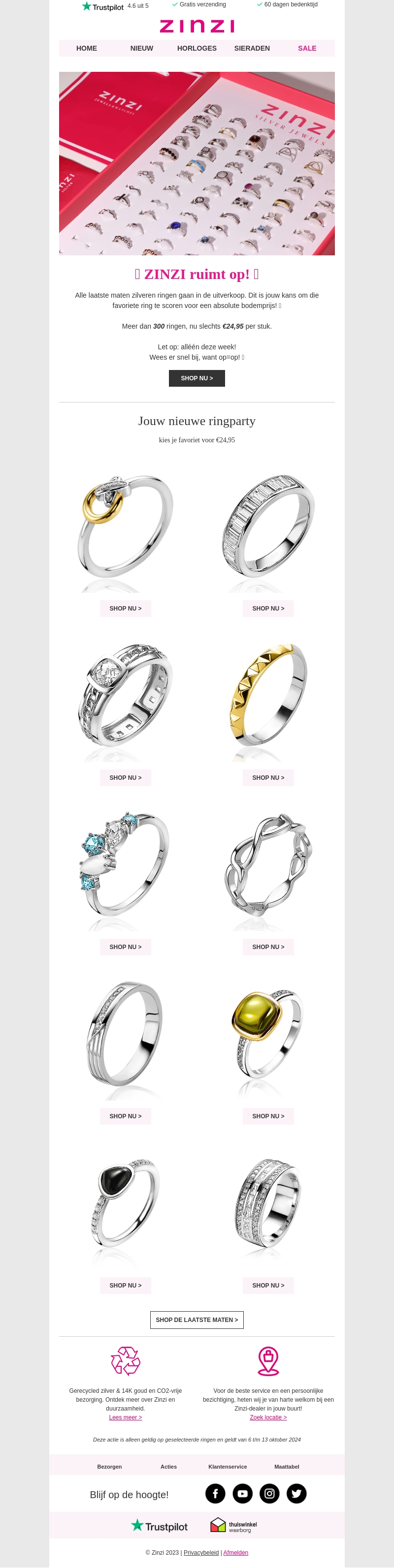Browse the SIERADEN category
The image size is (394, 1568).
[252, 48]
